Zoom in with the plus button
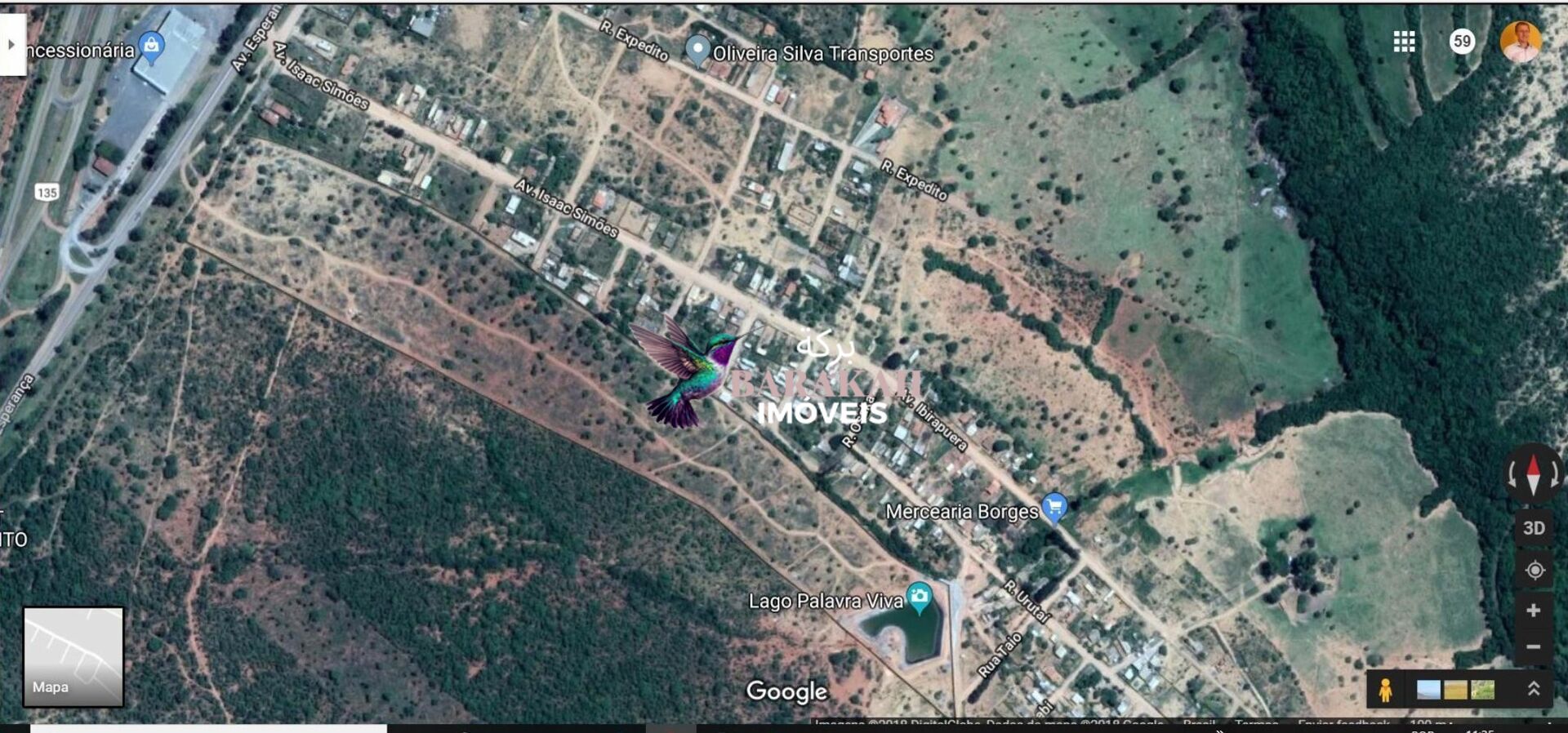 point(1534,611)
